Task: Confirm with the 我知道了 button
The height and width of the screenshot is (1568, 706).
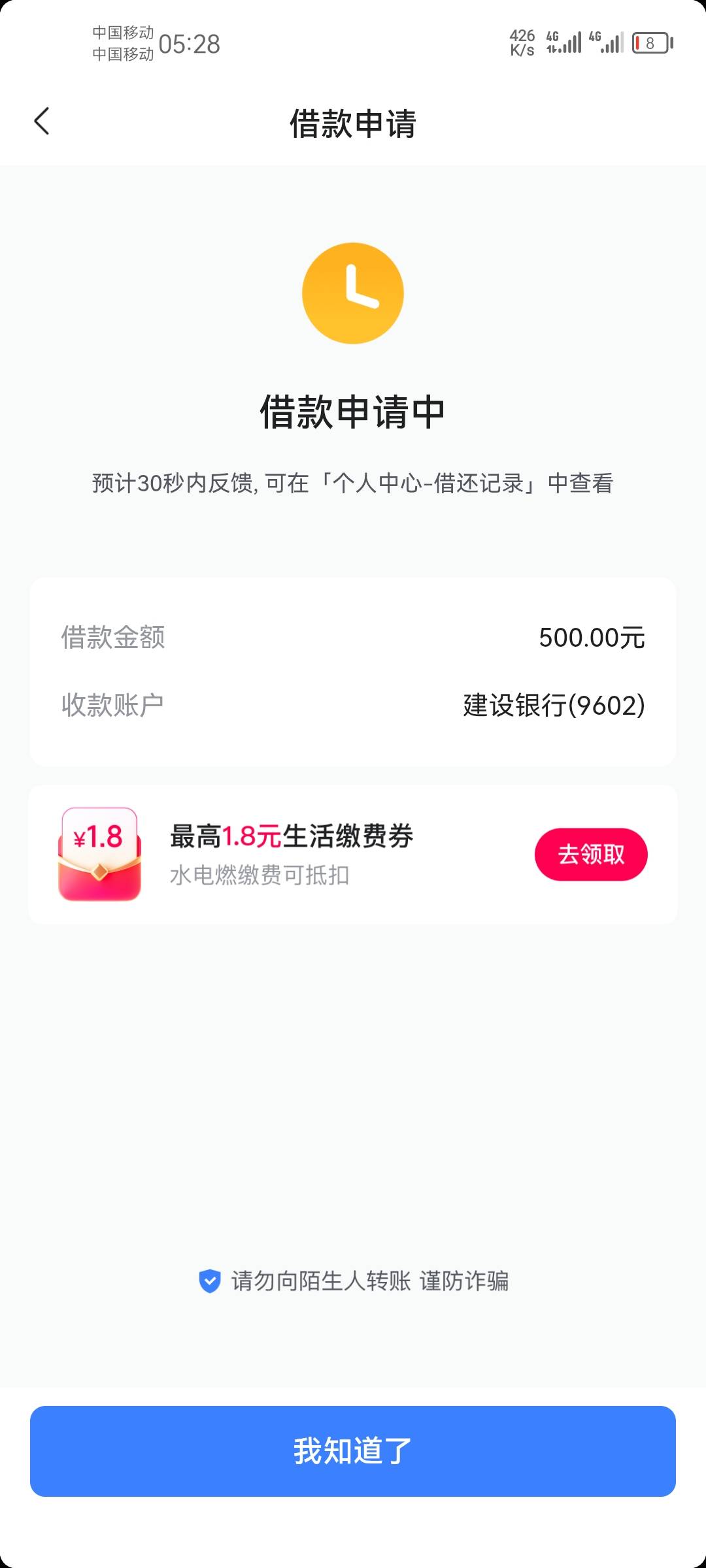Action: point(353,1451)
